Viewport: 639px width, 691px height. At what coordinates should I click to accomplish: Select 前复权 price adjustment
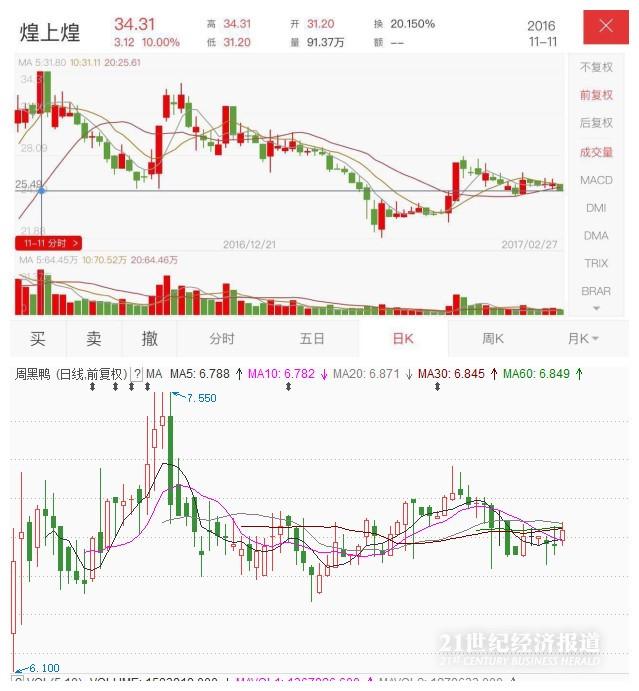(x=596, y=95)
